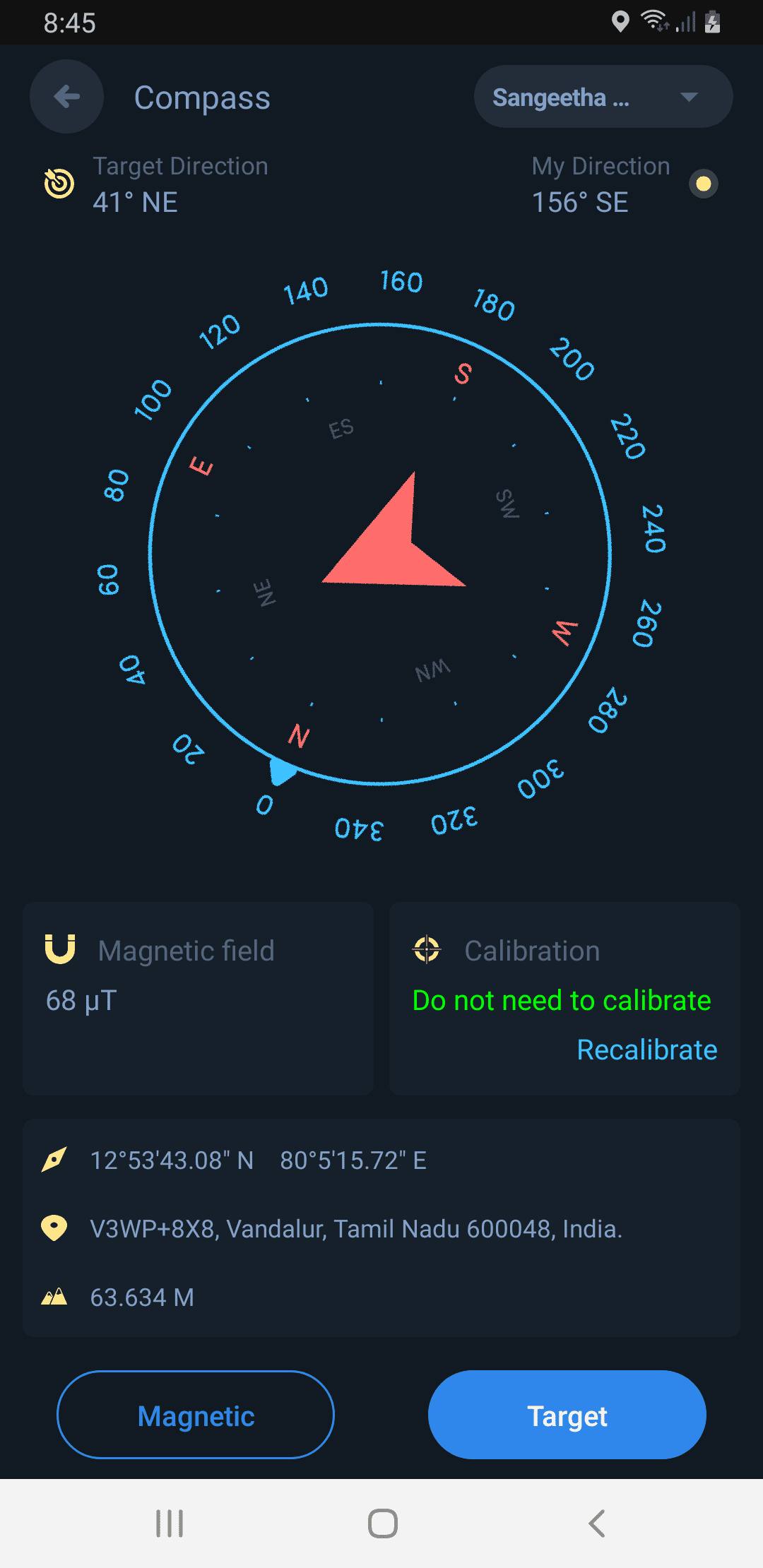Open the Sangeetha location dropdown

pos(603,97)
